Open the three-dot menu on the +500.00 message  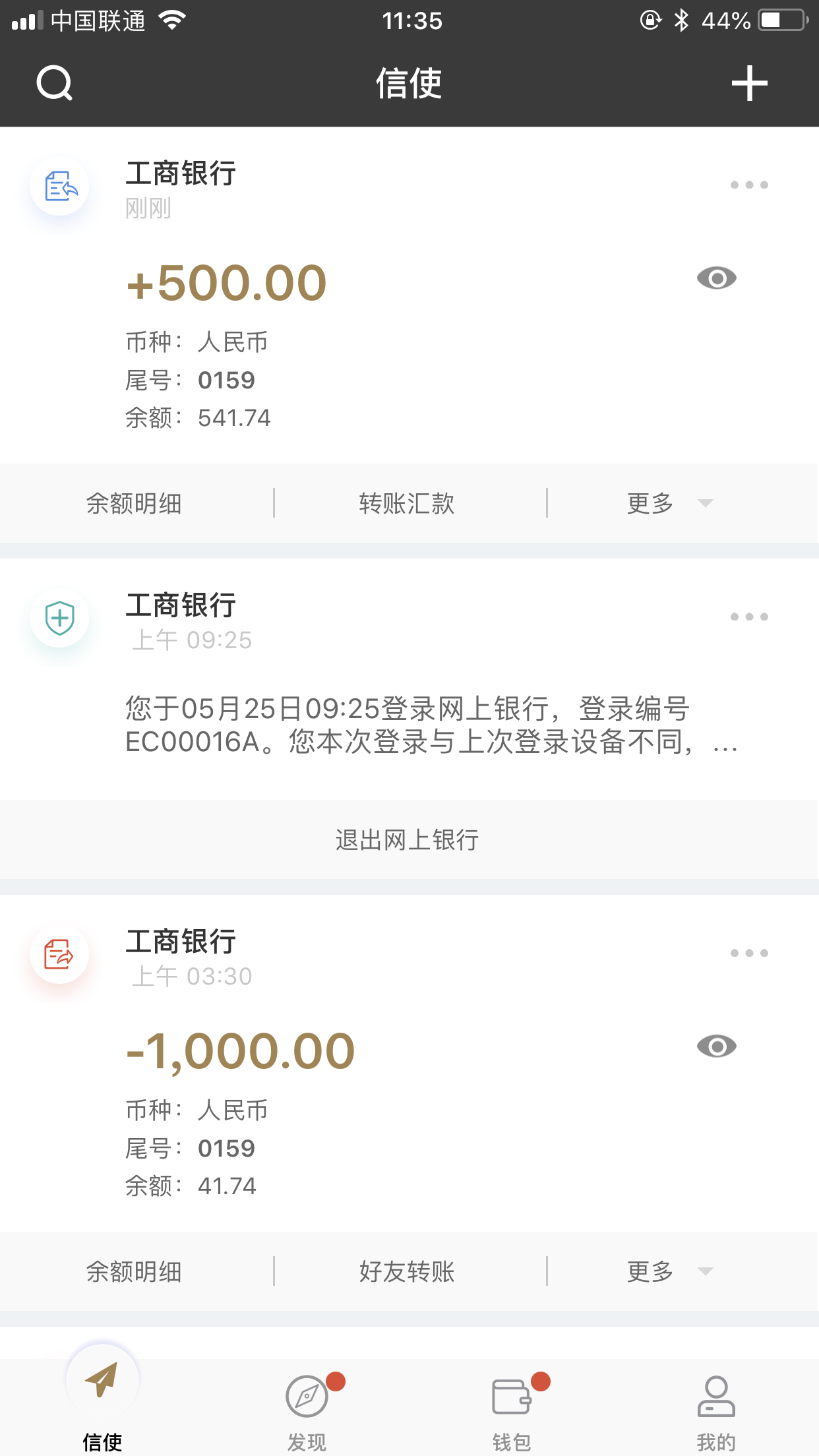pos(749,185)
